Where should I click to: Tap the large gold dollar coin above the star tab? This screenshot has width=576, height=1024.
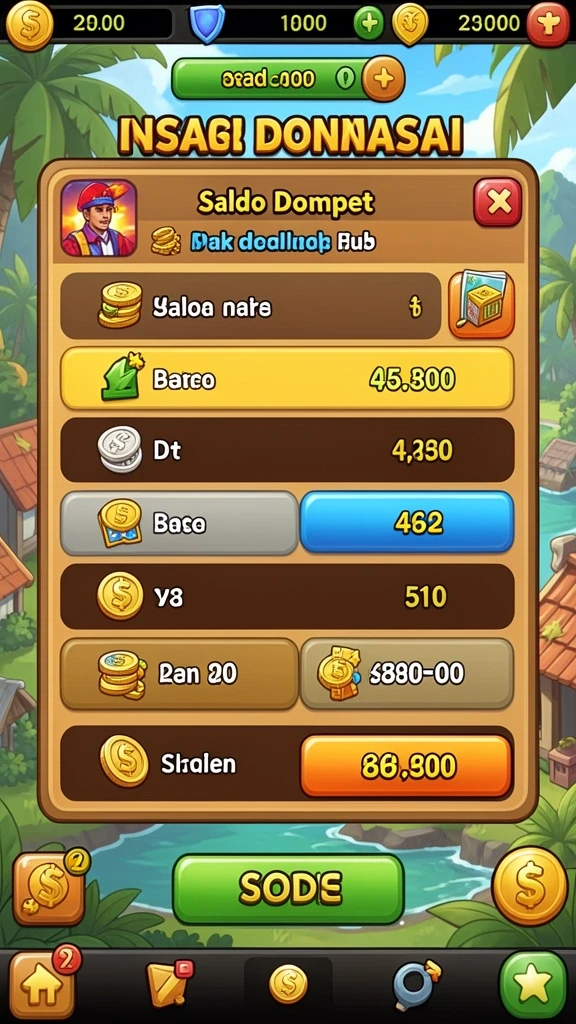[529, 886]
